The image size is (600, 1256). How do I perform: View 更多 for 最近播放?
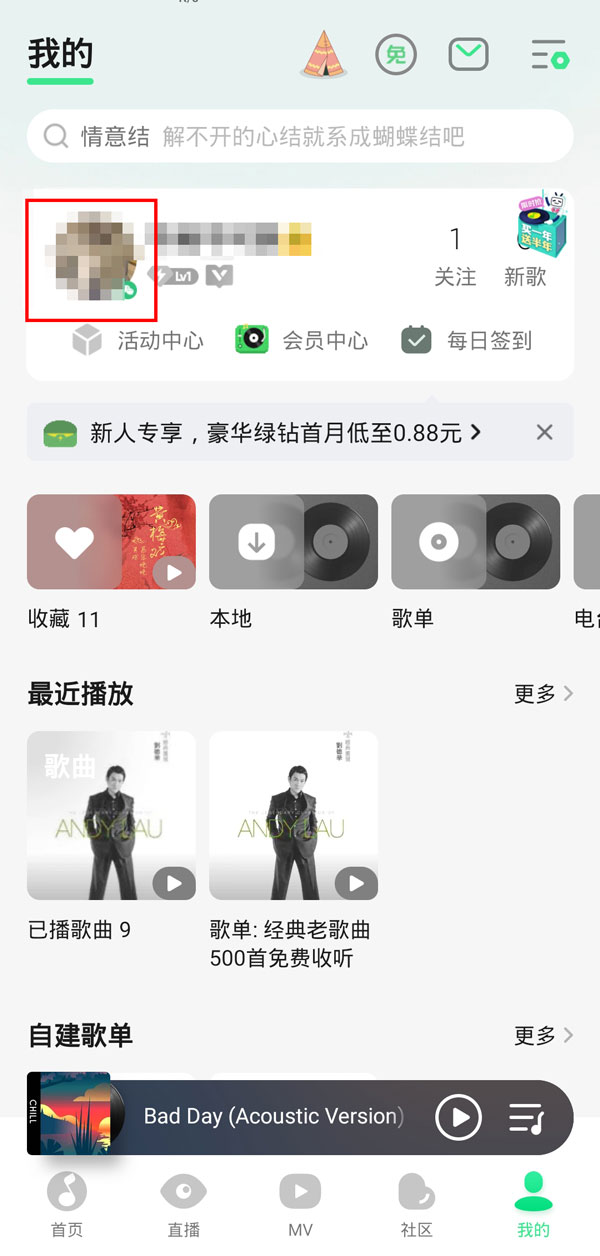(543, 694)
